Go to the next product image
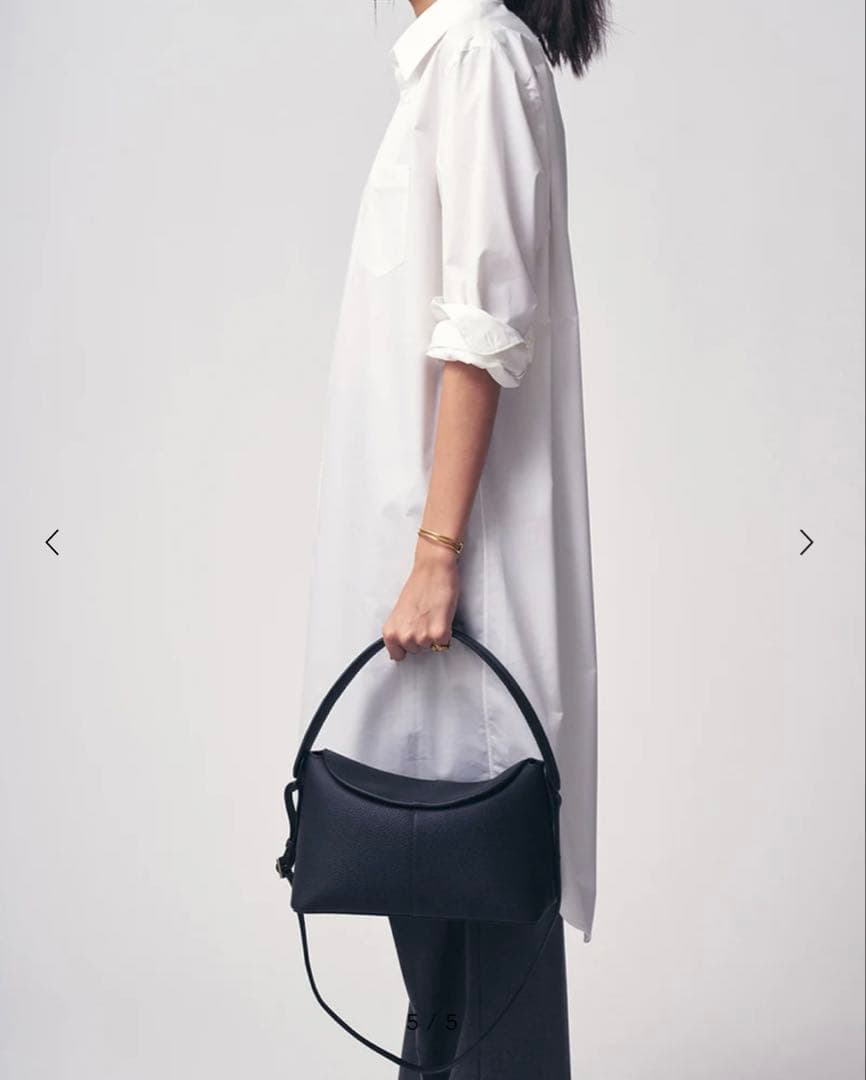The width and height of the screenshot is (866, 1080). (806, 542)
